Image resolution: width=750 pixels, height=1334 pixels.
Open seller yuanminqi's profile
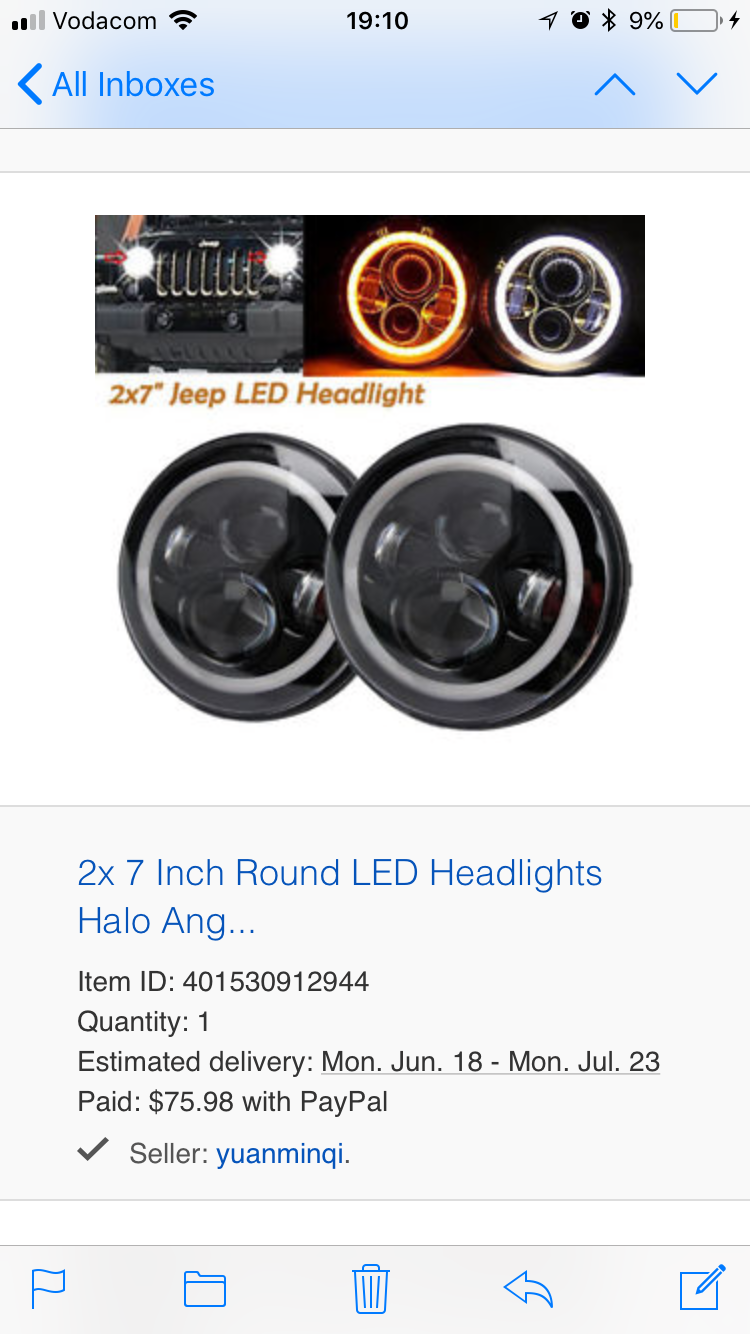click(x=280, y=1154)
